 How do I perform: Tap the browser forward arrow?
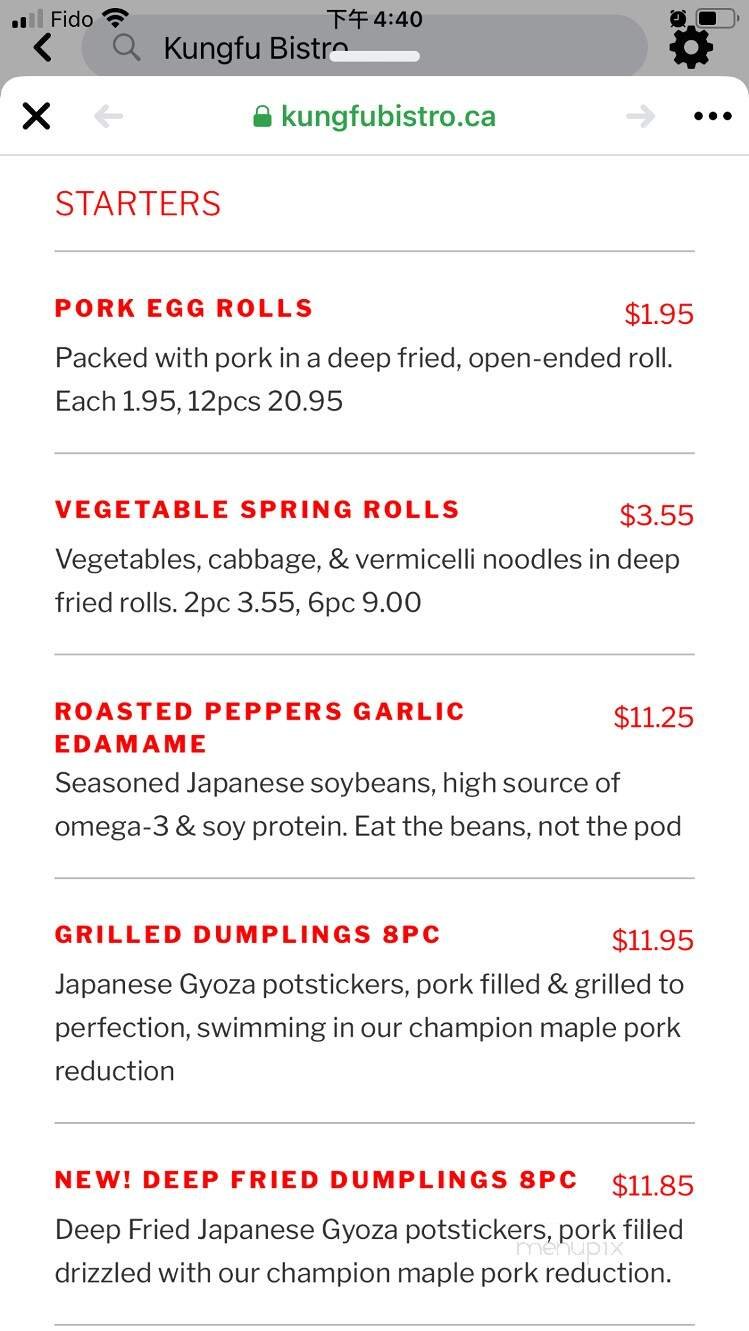pyautogui.click(x=640, y=115)
